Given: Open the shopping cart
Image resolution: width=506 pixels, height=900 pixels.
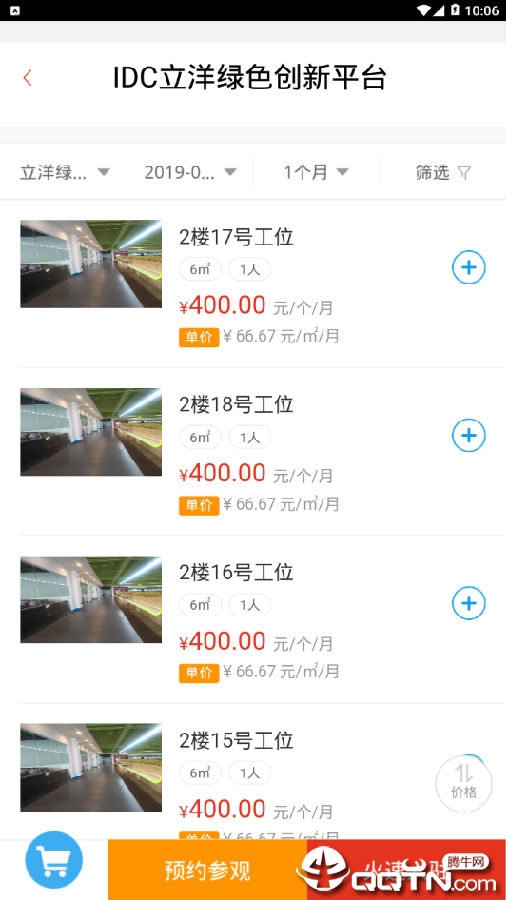Looking at the screenshot, I should (54, 860).
